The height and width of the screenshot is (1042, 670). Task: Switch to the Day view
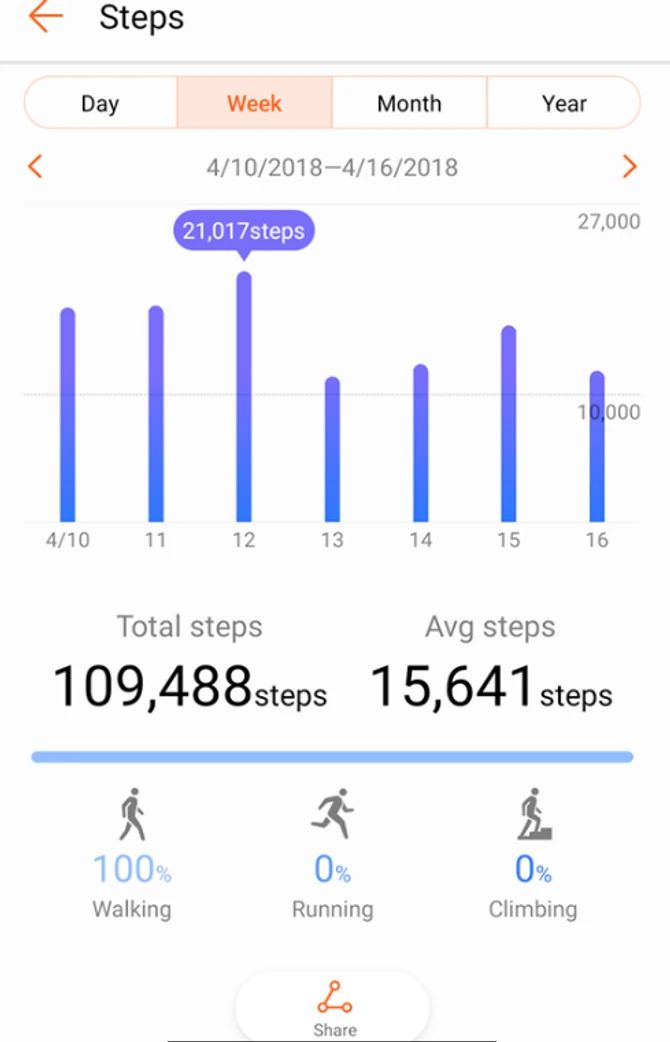(x=100, y=103)
